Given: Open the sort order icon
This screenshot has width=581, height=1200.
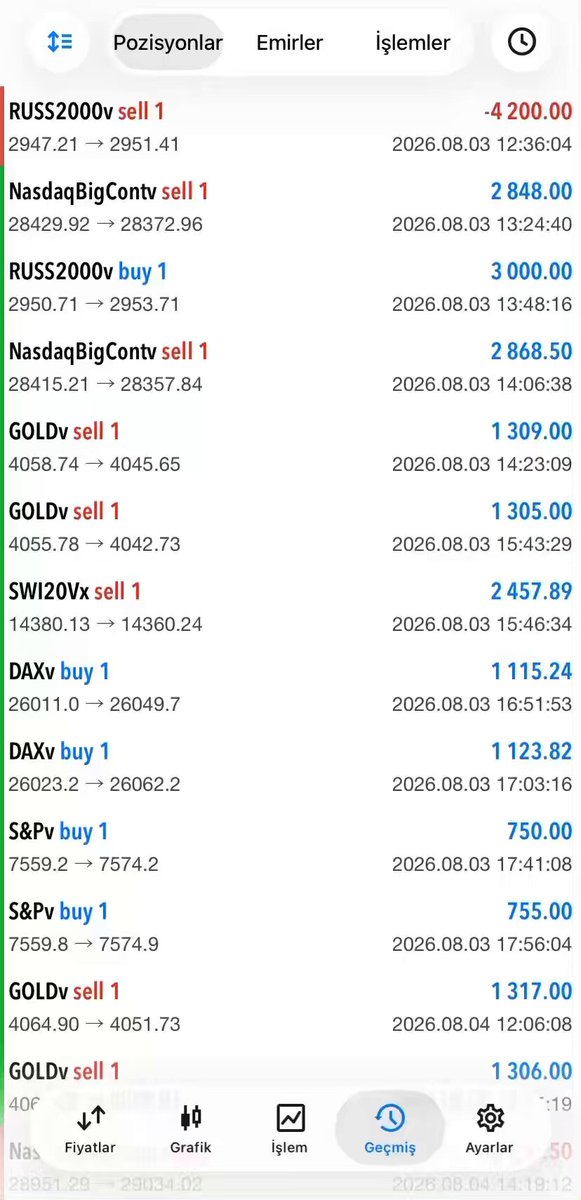Looking at the screenshot, I should [x=59, y=41].
